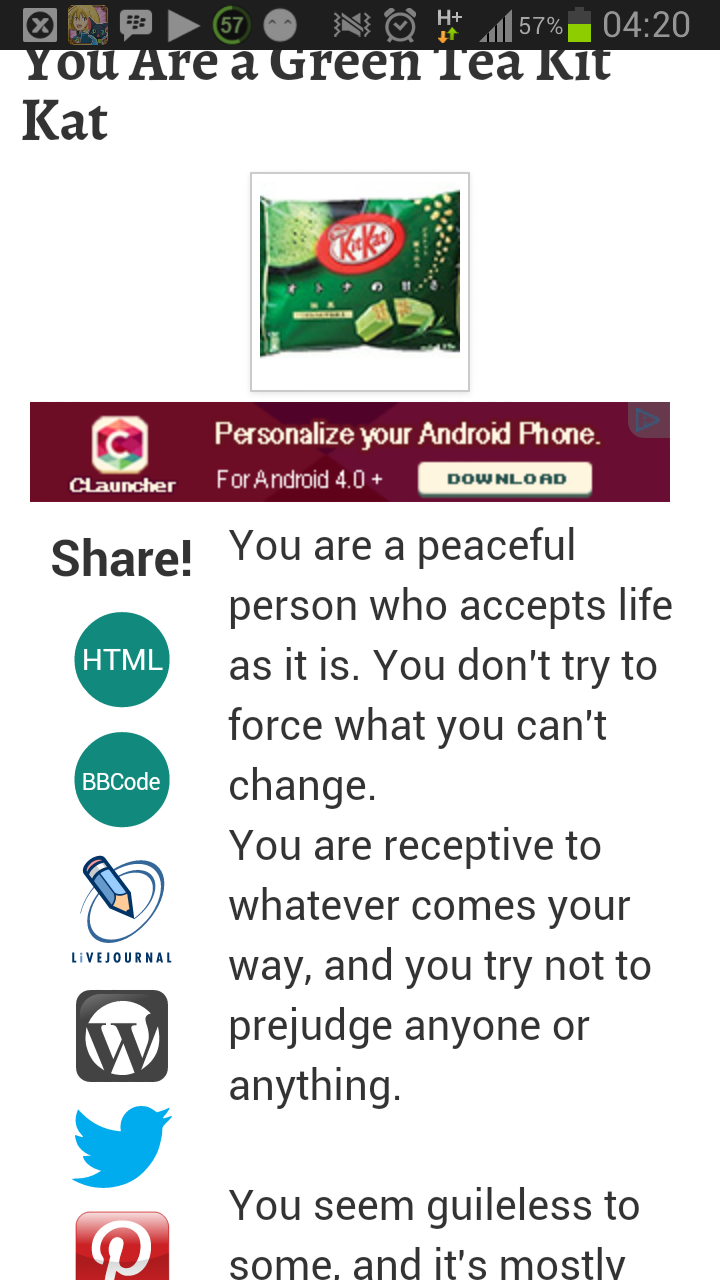The height and width of the screenshot is (1280, 720).
Task: Pin the result on Pinterest
Action: [122, 1246]
